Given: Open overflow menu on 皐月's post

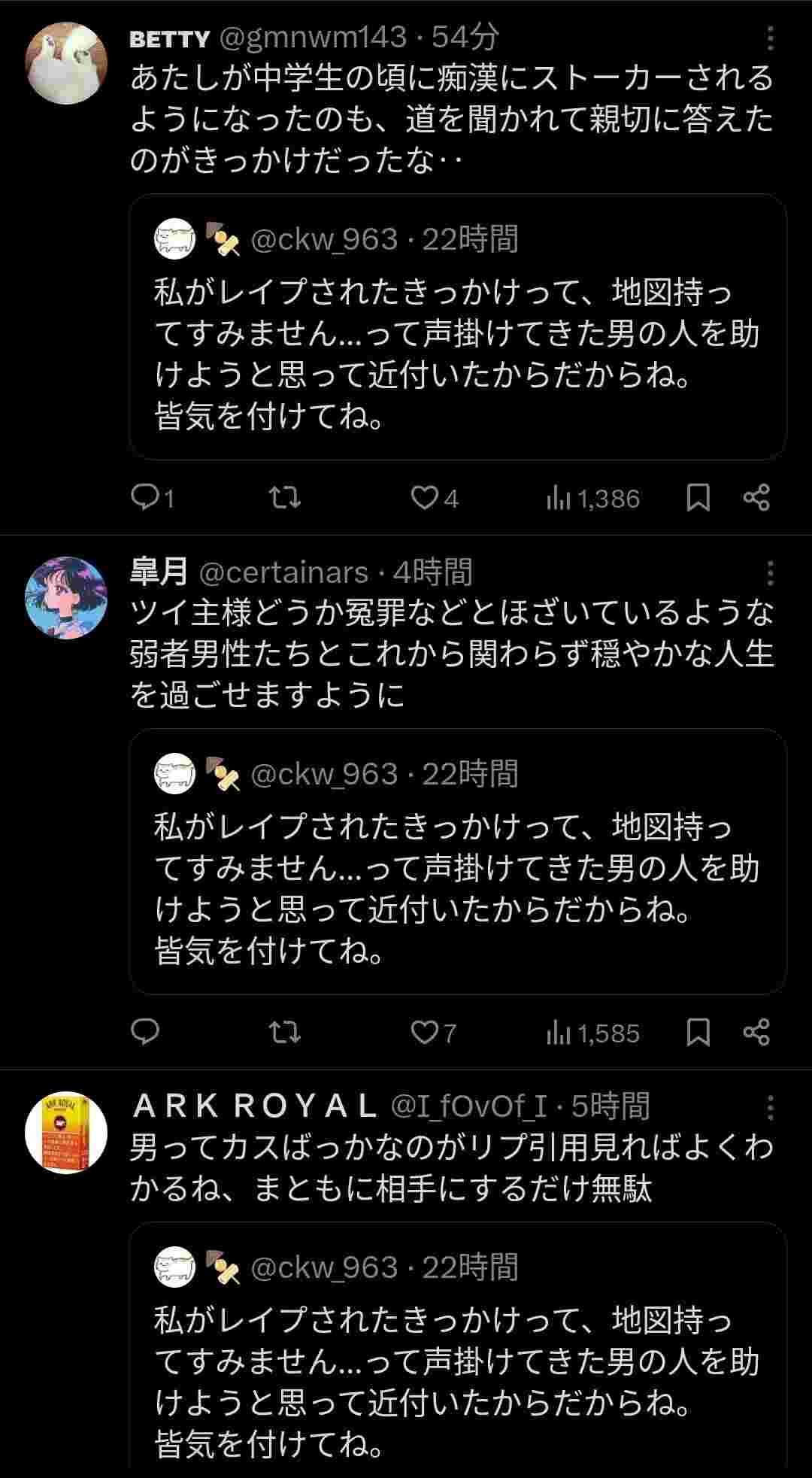Looking at the screenshot, I should click(x=770, y=573).
